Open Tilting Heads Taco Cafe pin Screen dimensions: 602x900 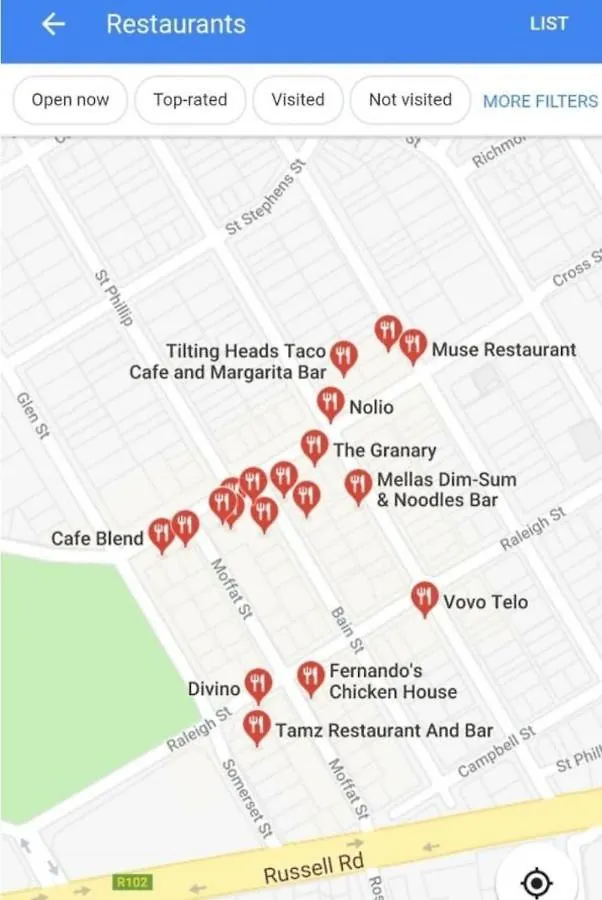coord(344,355)
